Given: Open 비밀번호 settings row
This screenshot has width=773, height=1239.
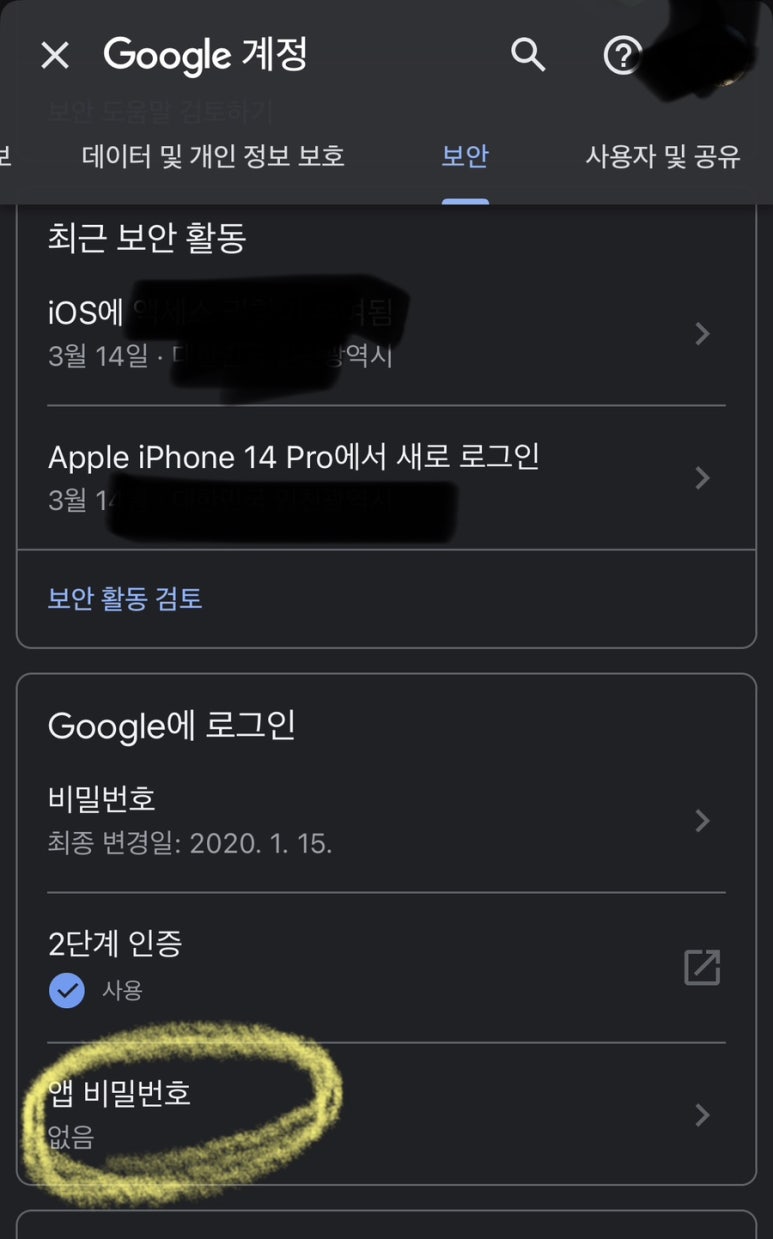Looking at the screenshot, I should pos(385,820).
